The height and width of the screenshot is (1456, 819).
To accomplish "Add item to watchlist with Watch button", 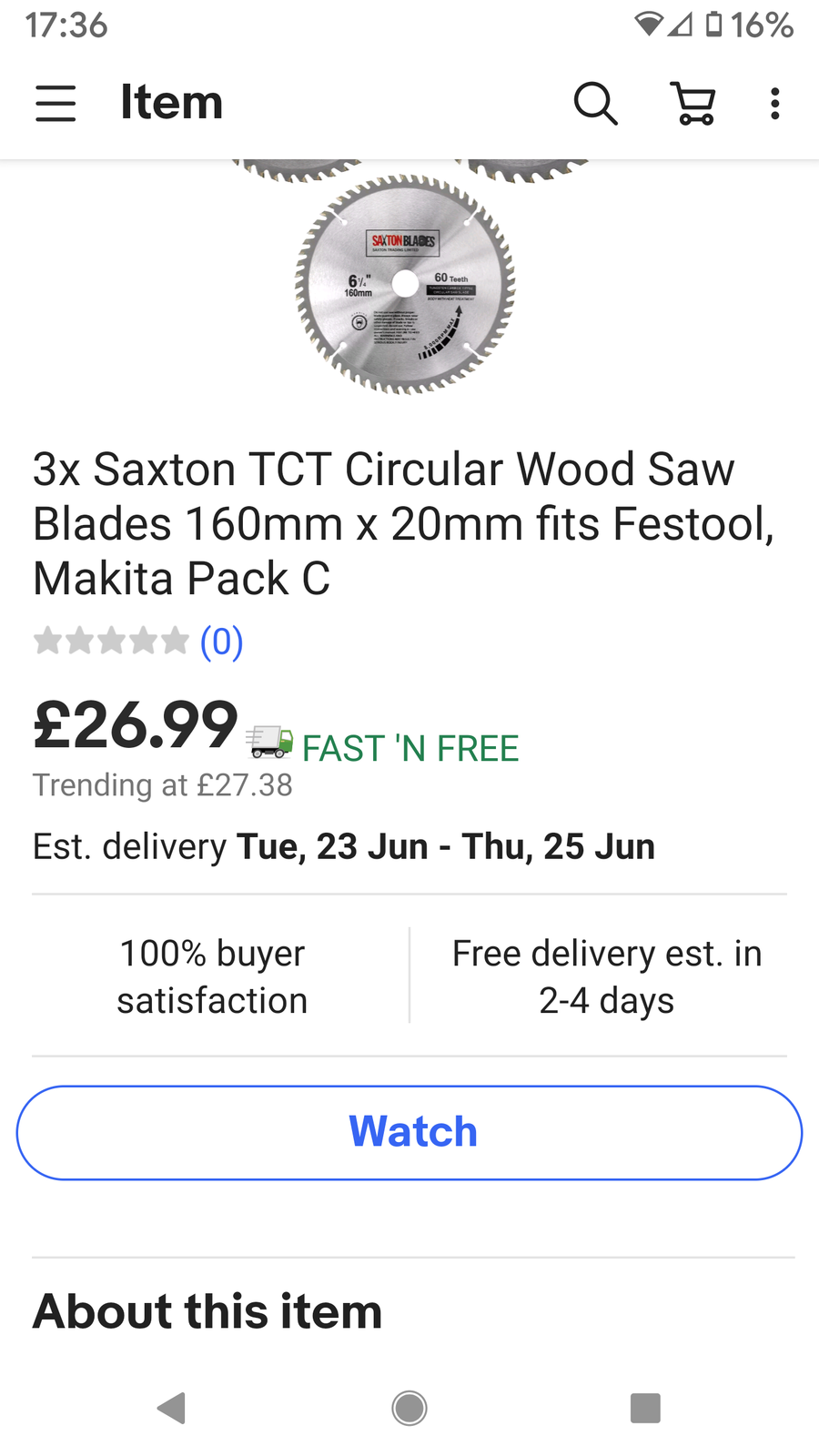I will click(409, 1133).
